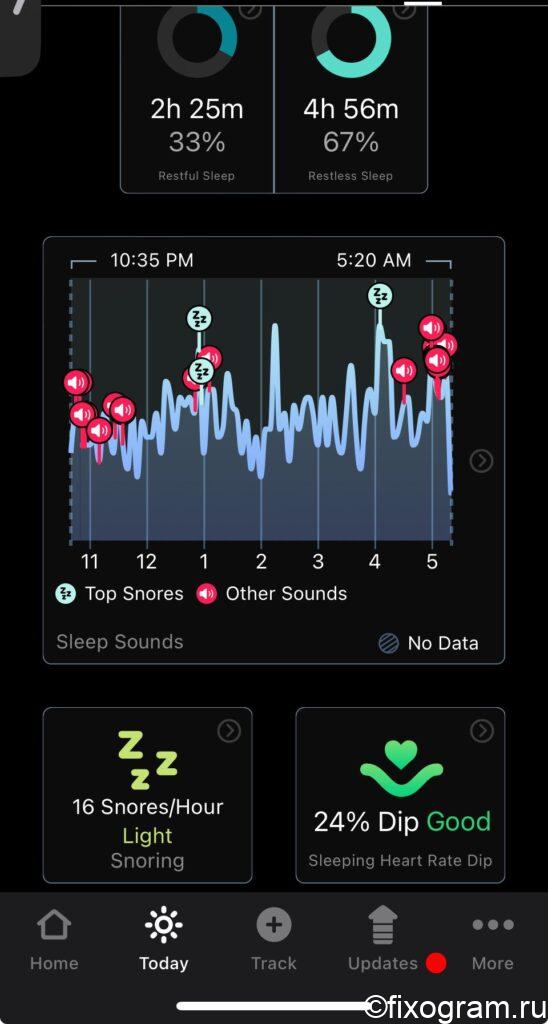Open the Restless Sleep card
Screen dimensions: 548x1024
click(351, 96)
